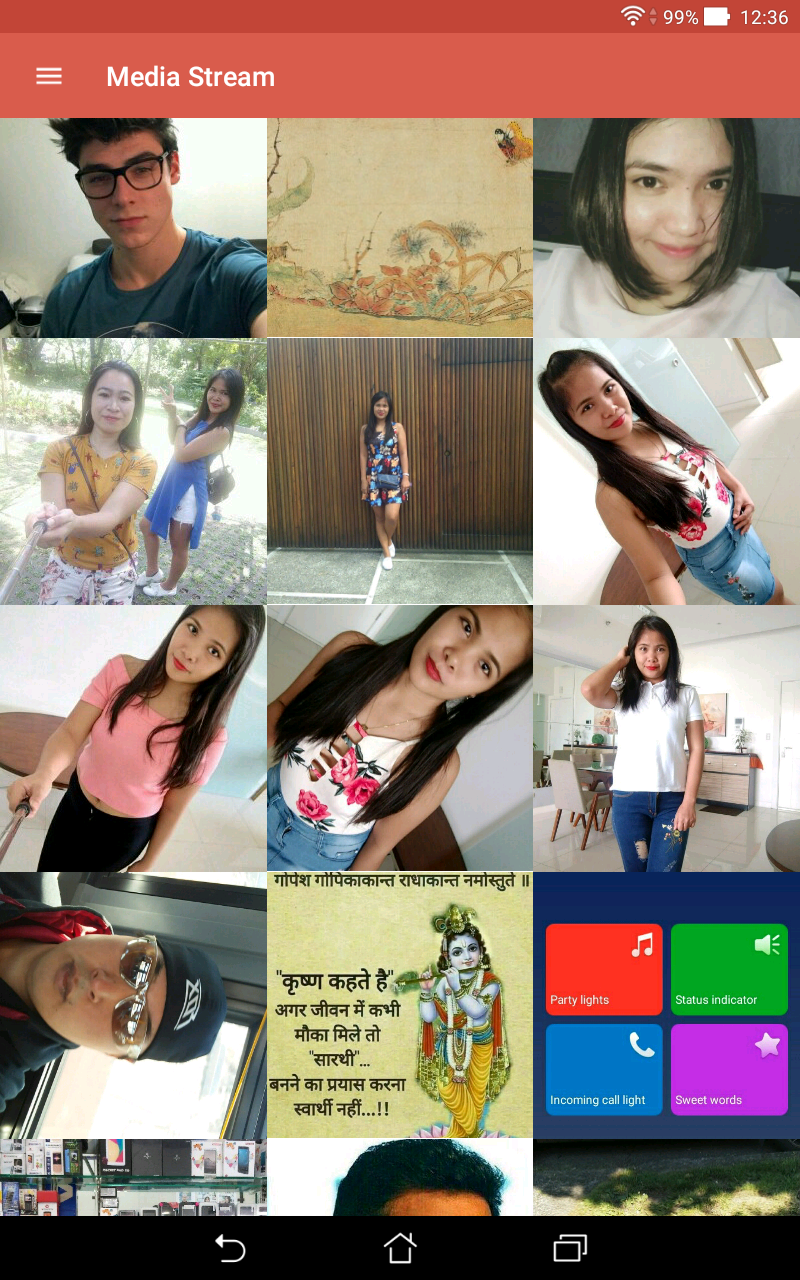Go back using system back button

coord(230,1248)
